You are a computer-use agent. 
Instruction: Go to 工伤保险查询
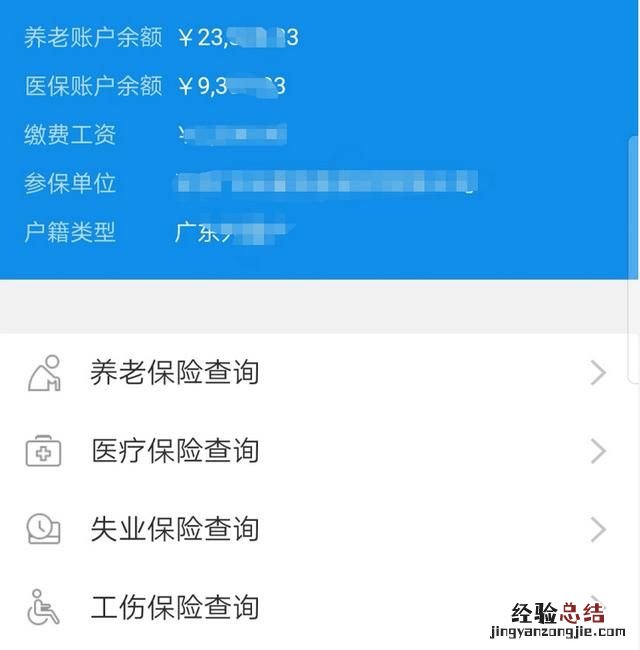175,607
